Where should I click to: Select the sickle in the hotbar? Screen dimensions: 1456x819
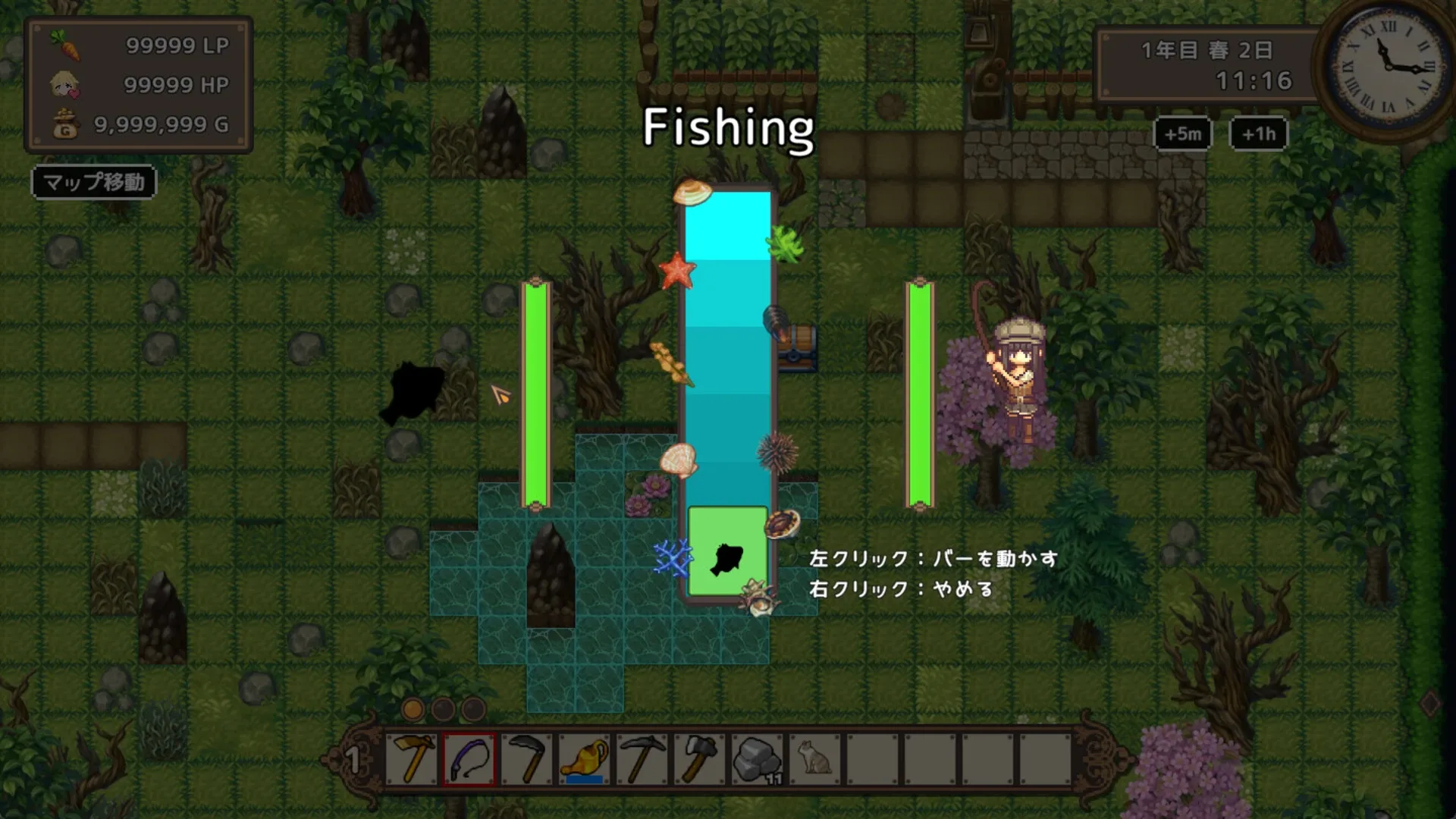(x=527, y=758)
